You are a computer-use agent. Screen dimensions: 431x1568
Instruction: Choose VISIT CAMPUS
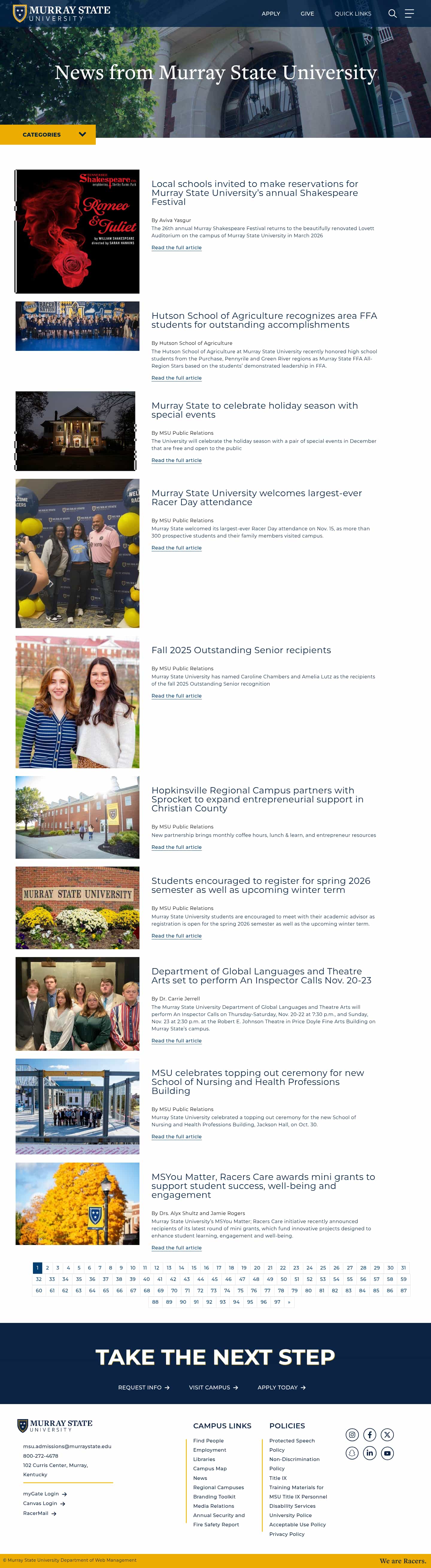pyautogui.click(x=213, y=1387)
